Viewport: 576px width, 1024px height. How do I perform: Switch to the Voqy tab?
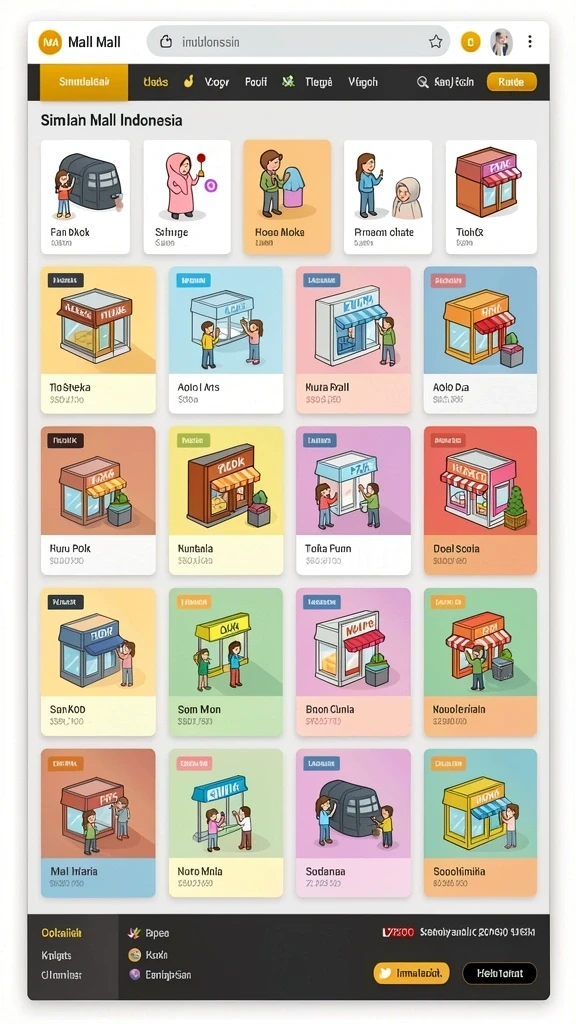coord(216,82)
